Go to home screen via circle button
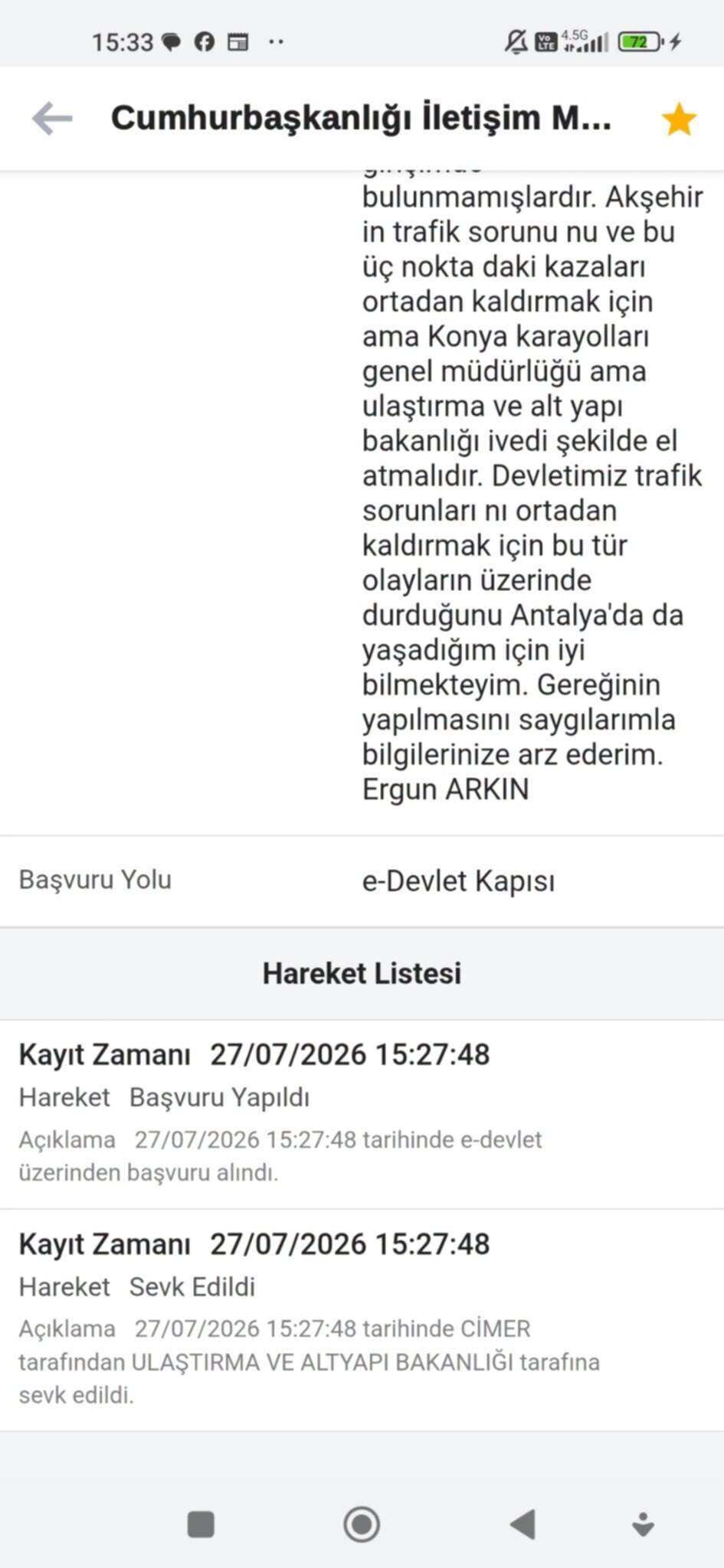This screenshot has width=724, height=1568. tap(362, 1524)
